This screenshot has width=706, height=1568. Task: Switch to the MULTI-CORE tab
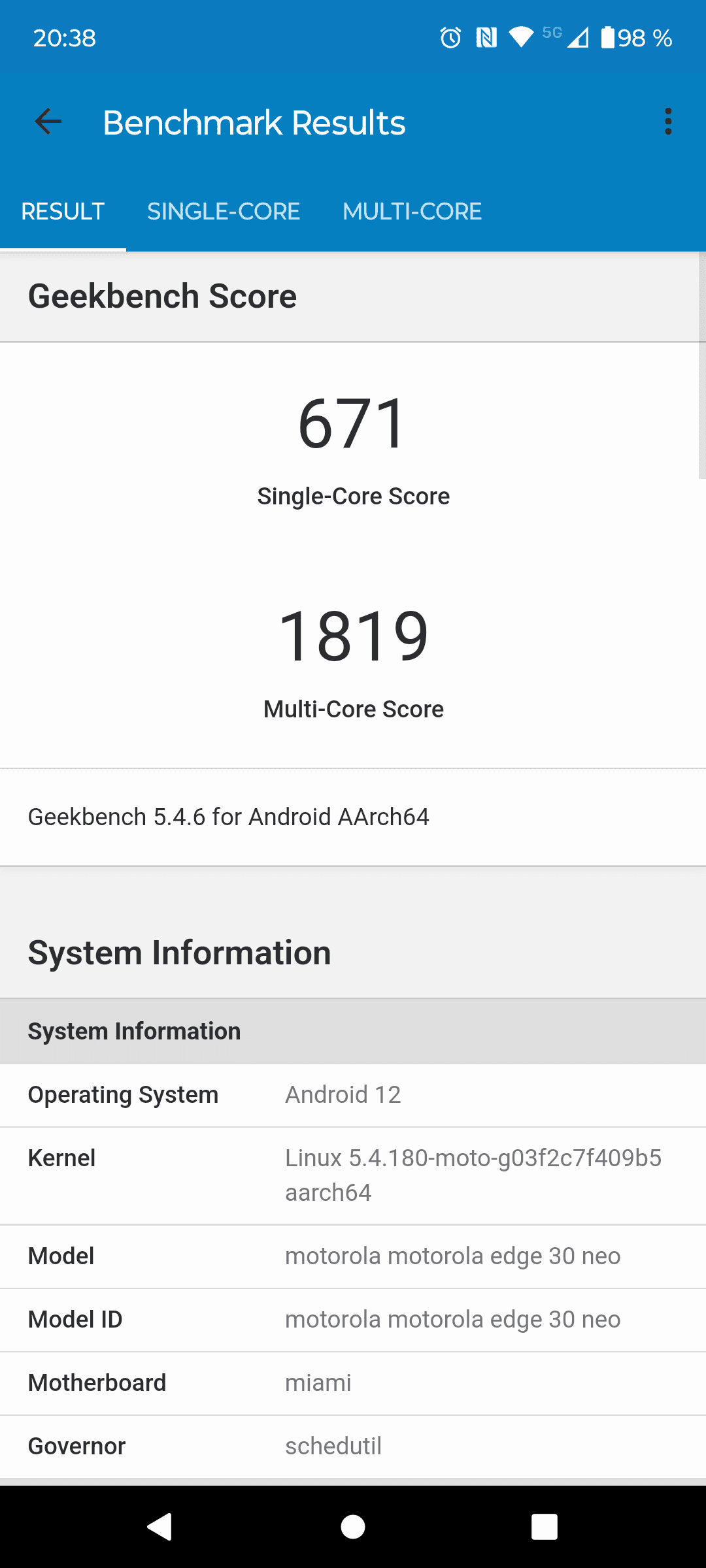coord(412,212)
